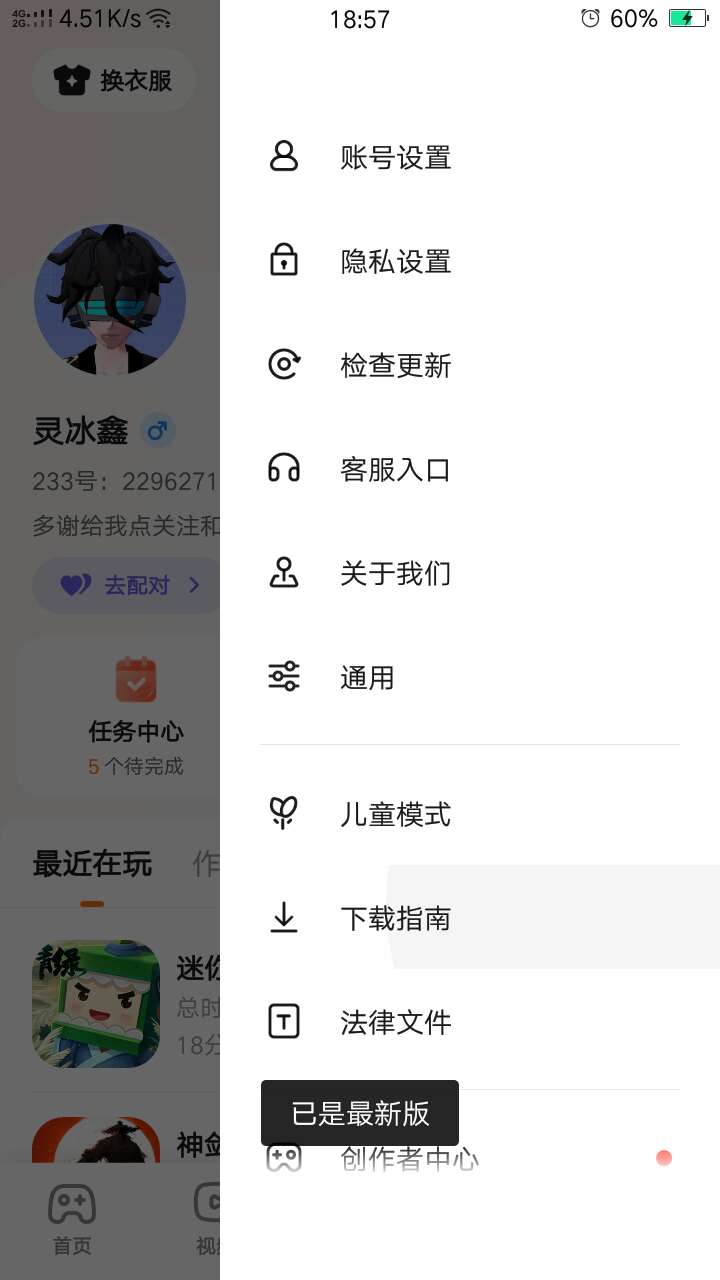Image resolution: width=720 pixels, height=1280 pixels.
Task: Open 任务中心 task center card
Action: tap(135, 717)
